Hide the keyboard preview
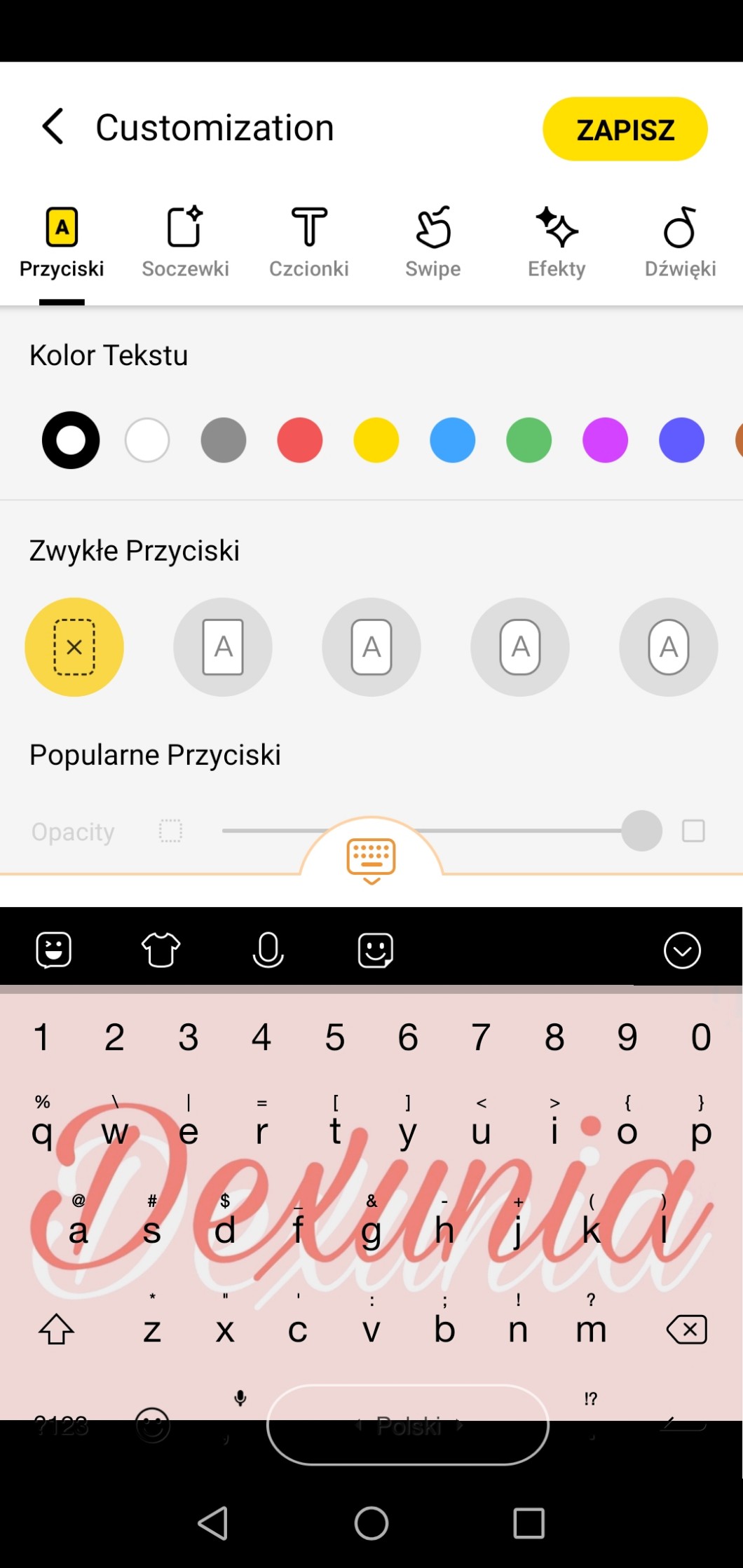The width and height of the screenshot is (743, 1568). point(371,859)
